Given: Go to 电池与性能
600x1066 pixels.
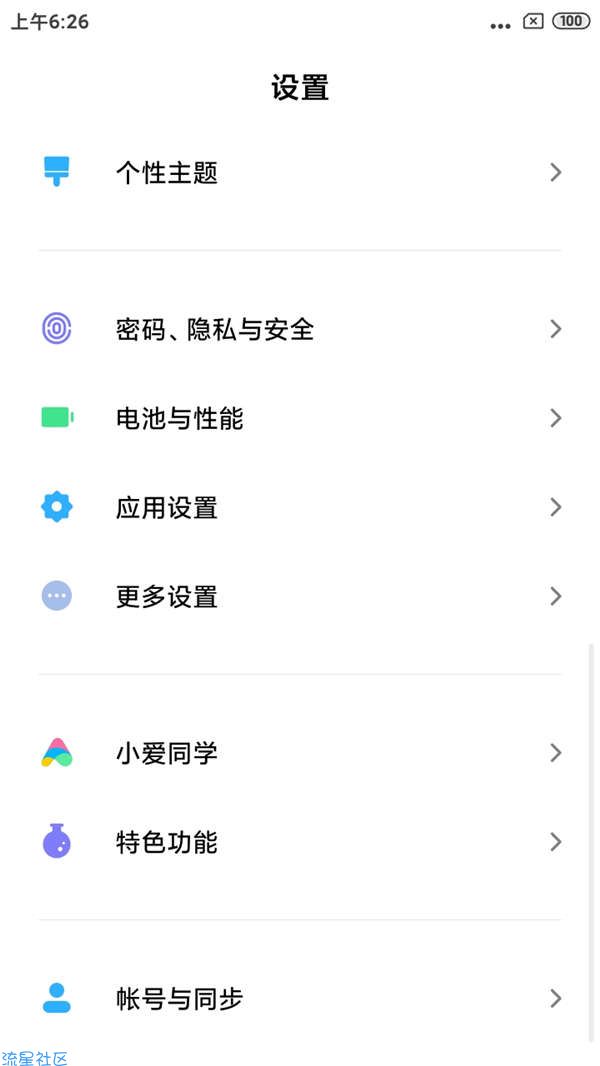Looking at the screenshot, I should coord(300,418).
